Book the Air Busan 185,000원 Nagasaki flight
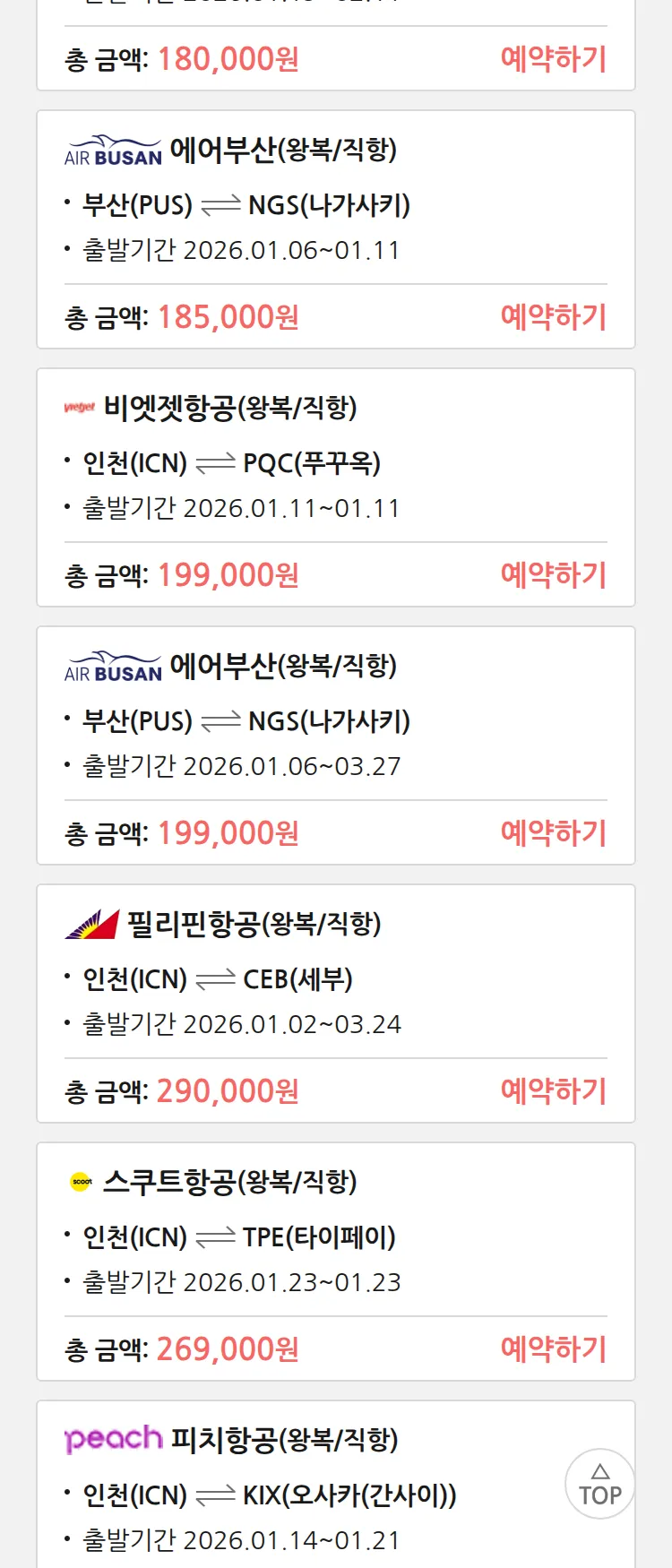Screen dimensions: 672x1568 coord(553,317)
